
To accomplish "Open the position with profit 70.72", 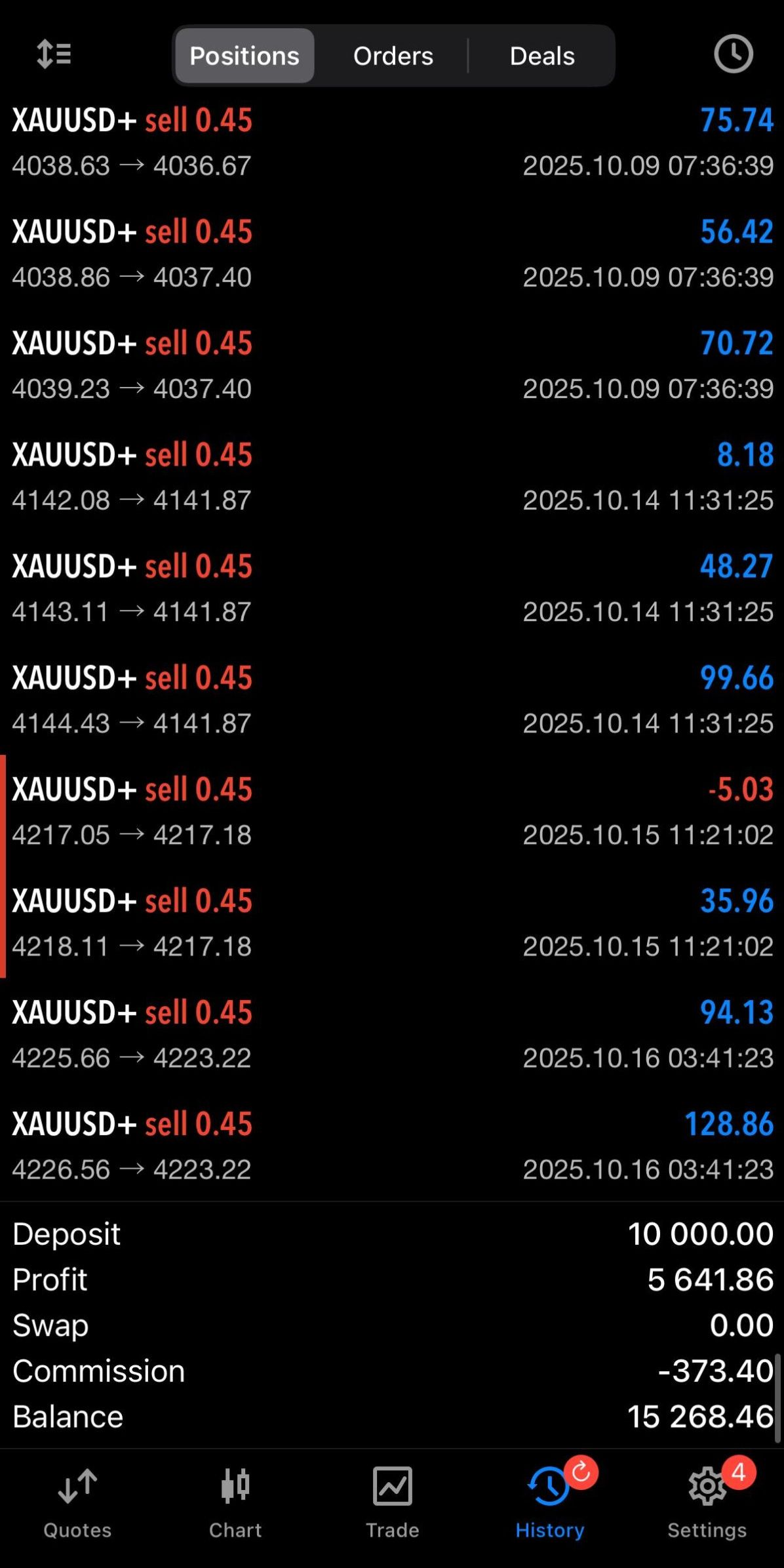I will (392, 365).
